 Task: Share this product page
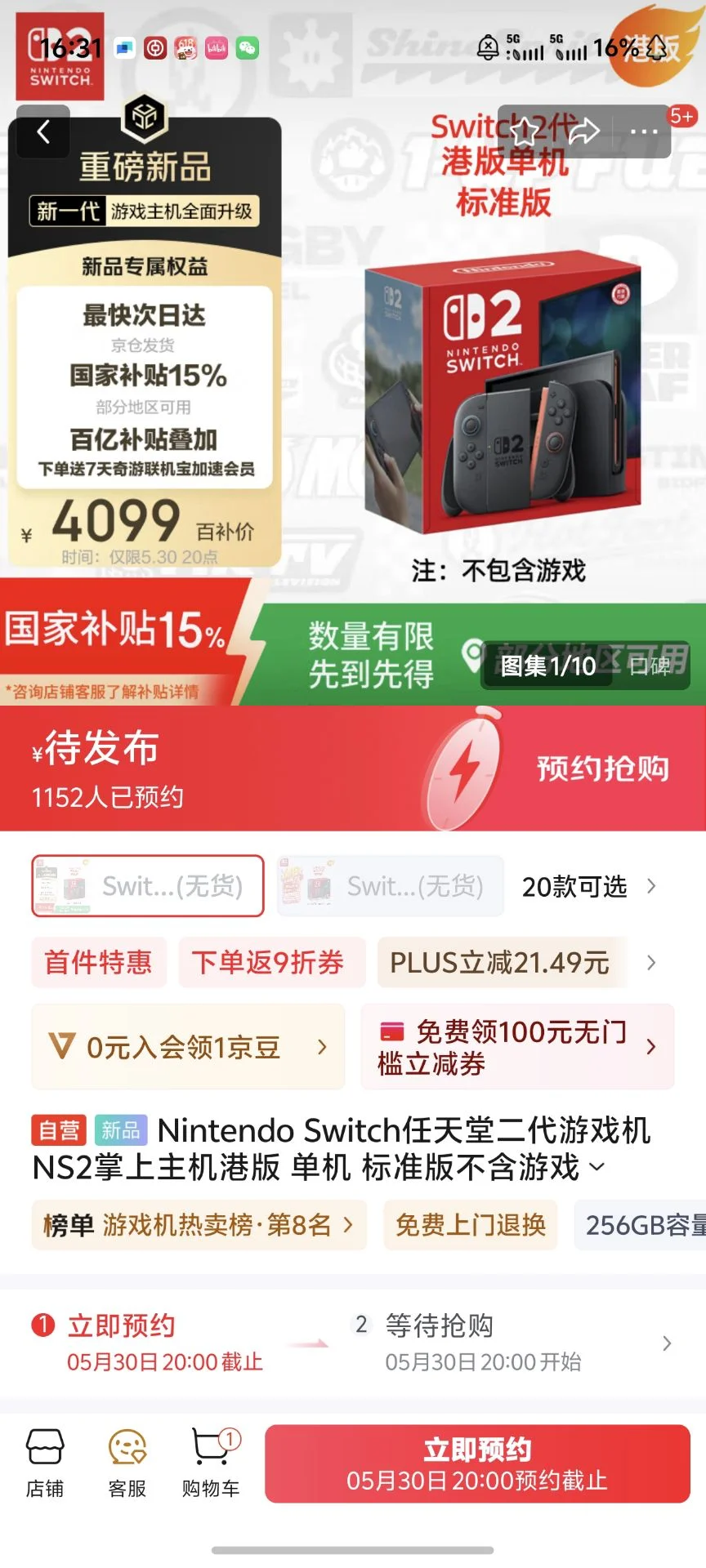585,131
